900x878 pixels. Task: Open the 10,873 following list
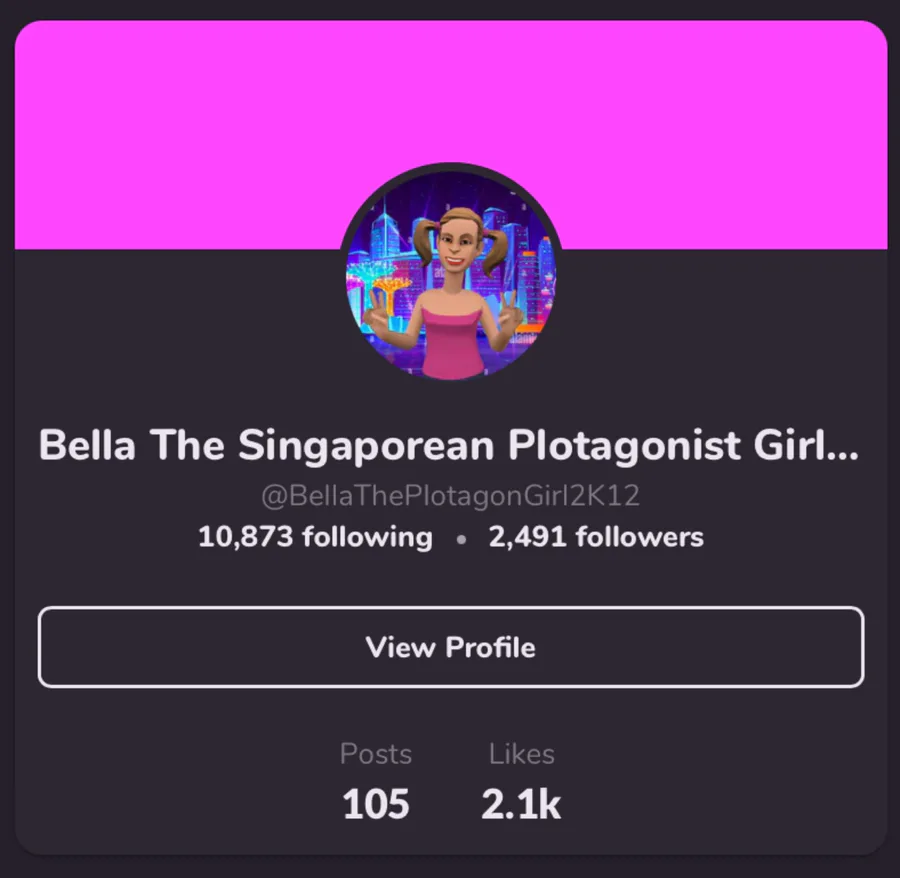click(x=315, y=537)
